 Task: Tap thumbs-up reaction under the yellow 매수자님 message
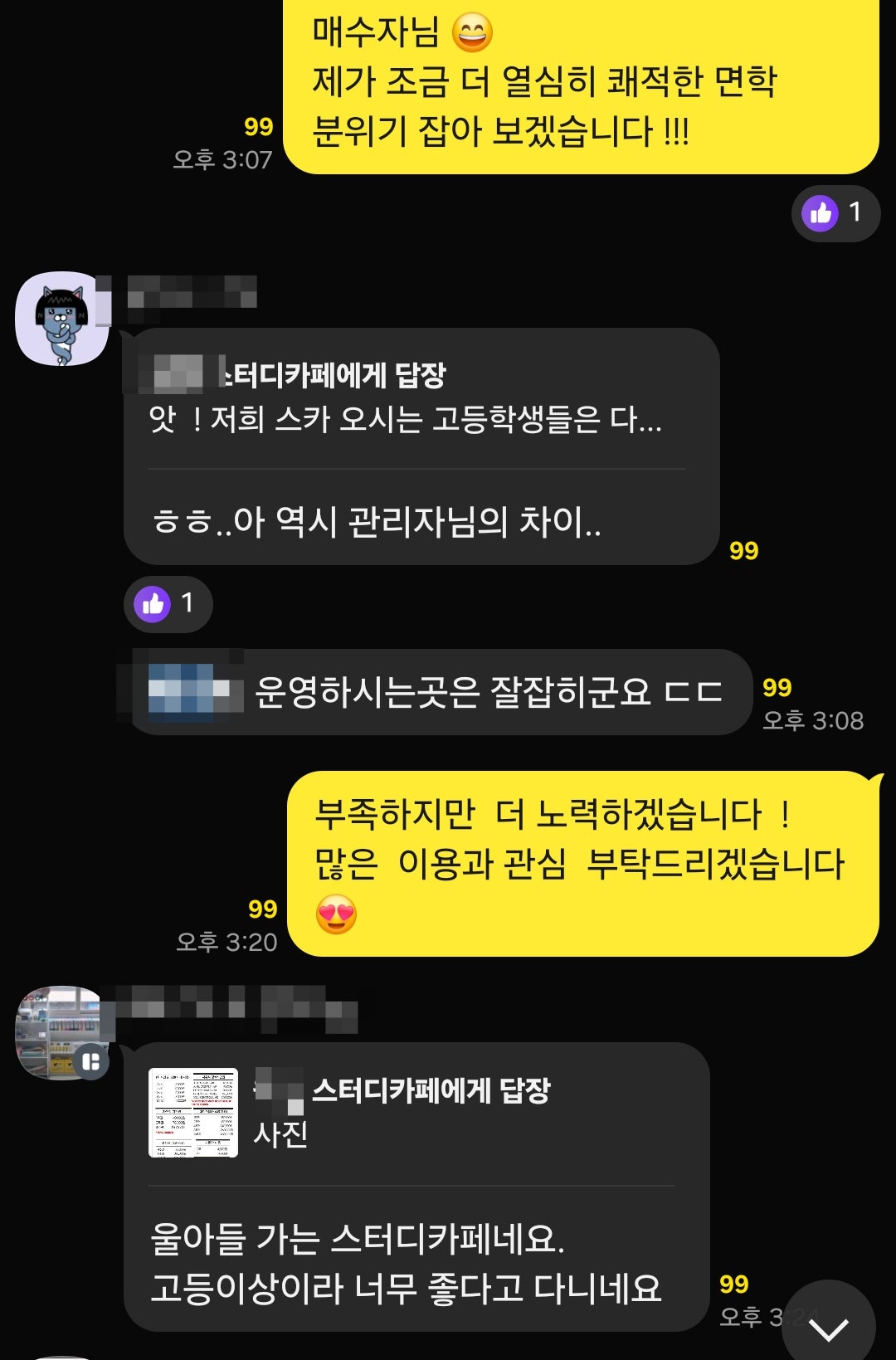(x=835, y=213)
